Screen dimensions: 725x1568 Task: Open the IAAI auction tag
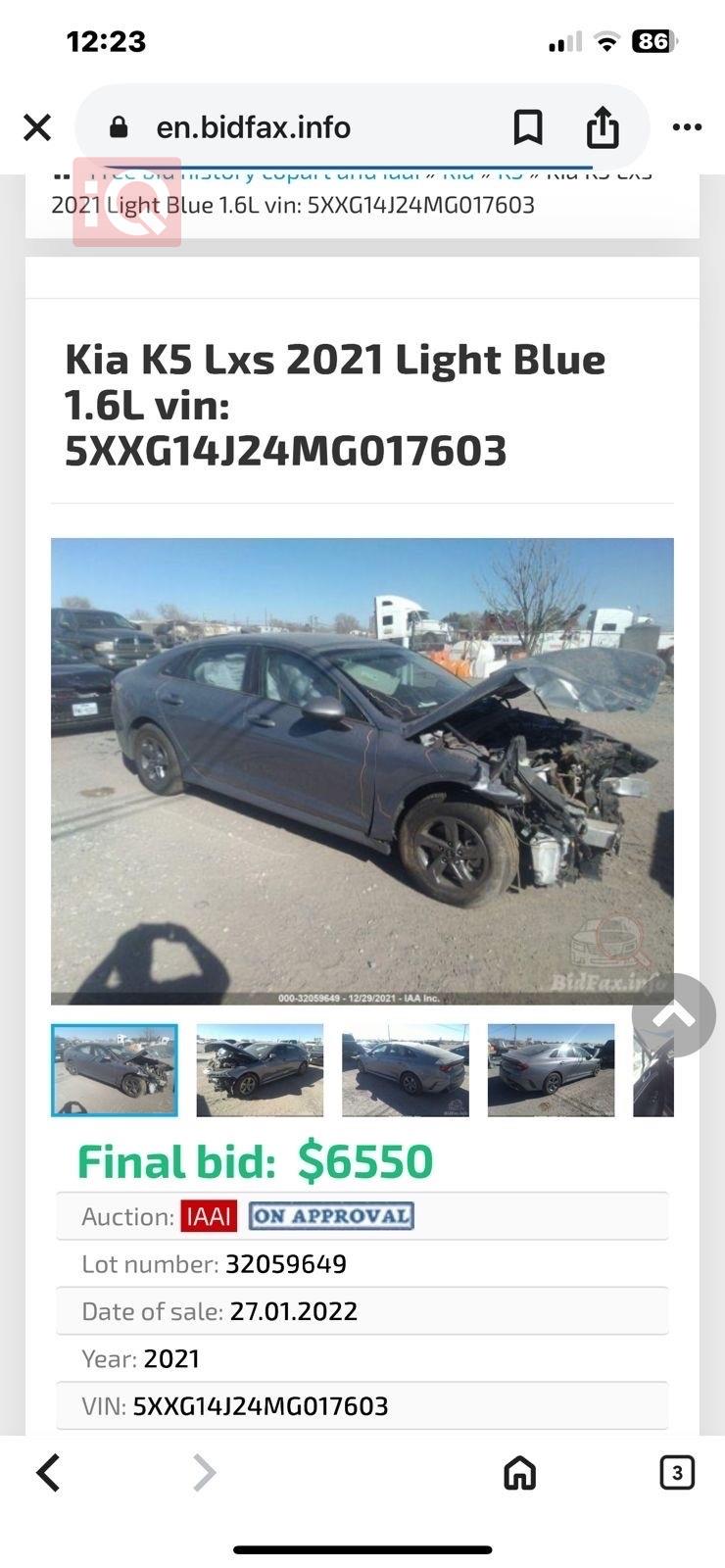click(209, 1216)
